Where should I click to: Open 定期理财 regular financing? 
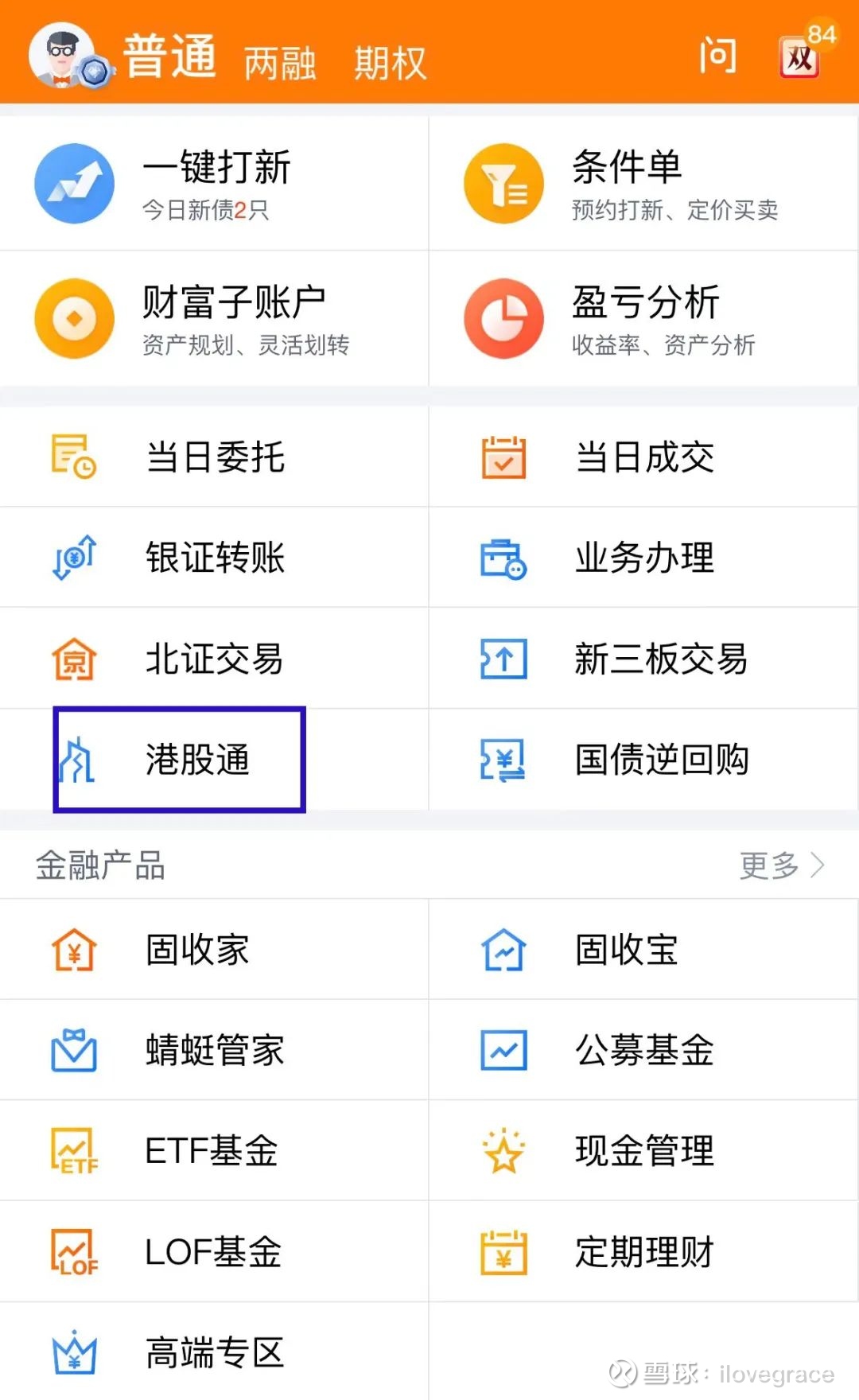[x=503, y=1250]
